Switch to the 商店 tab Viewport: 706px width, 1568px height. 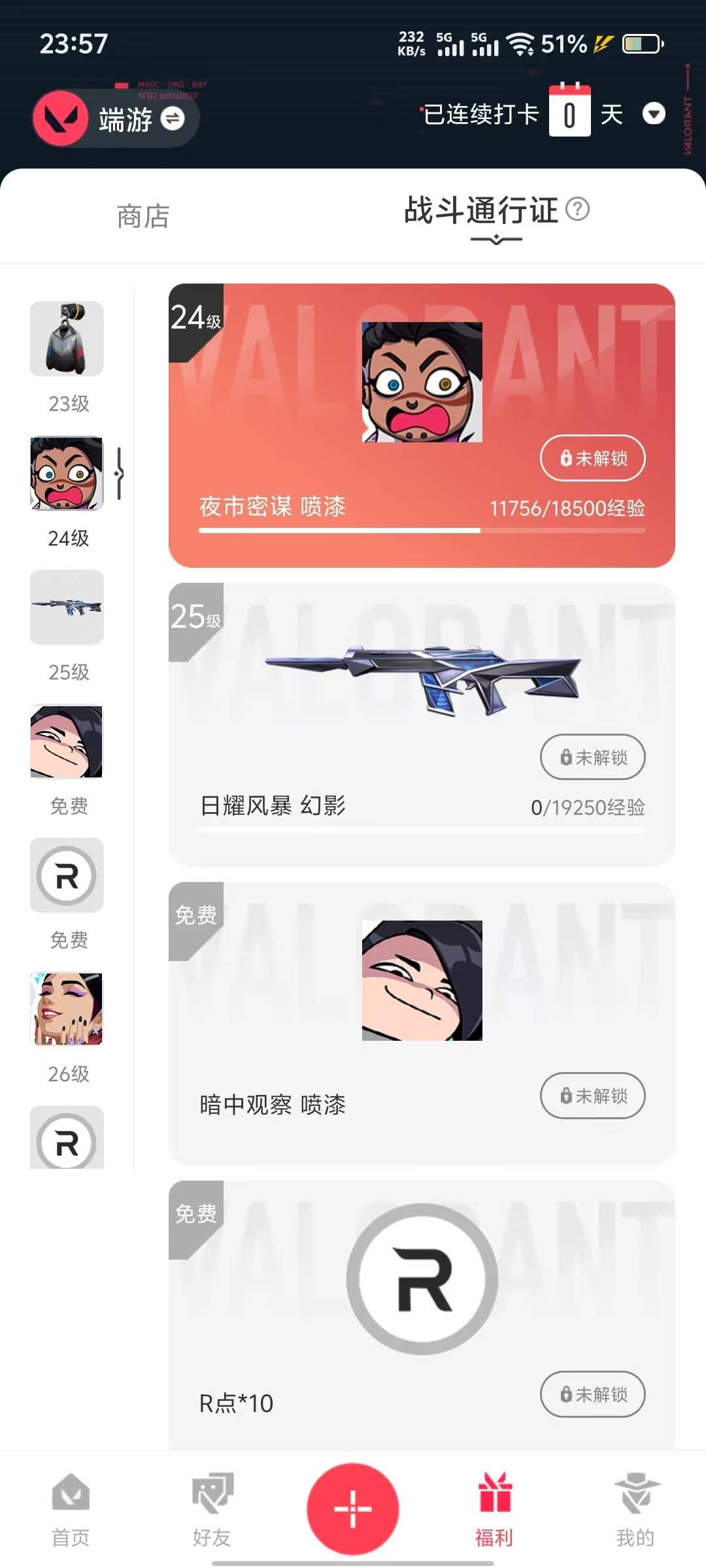coord(143,216)
